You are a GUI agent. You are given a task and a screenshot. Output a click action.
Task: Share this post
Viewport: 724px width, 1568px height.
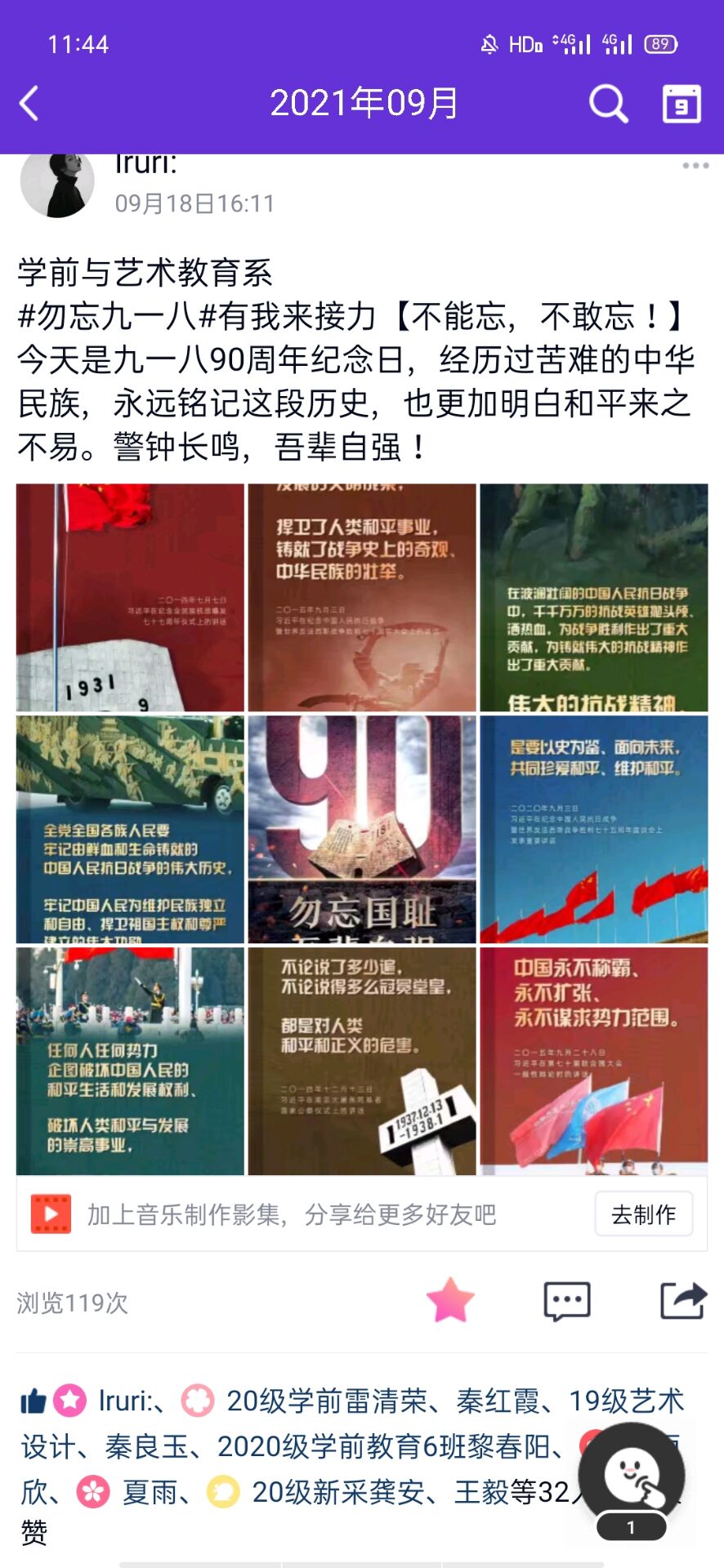[x=682, y=1300]
